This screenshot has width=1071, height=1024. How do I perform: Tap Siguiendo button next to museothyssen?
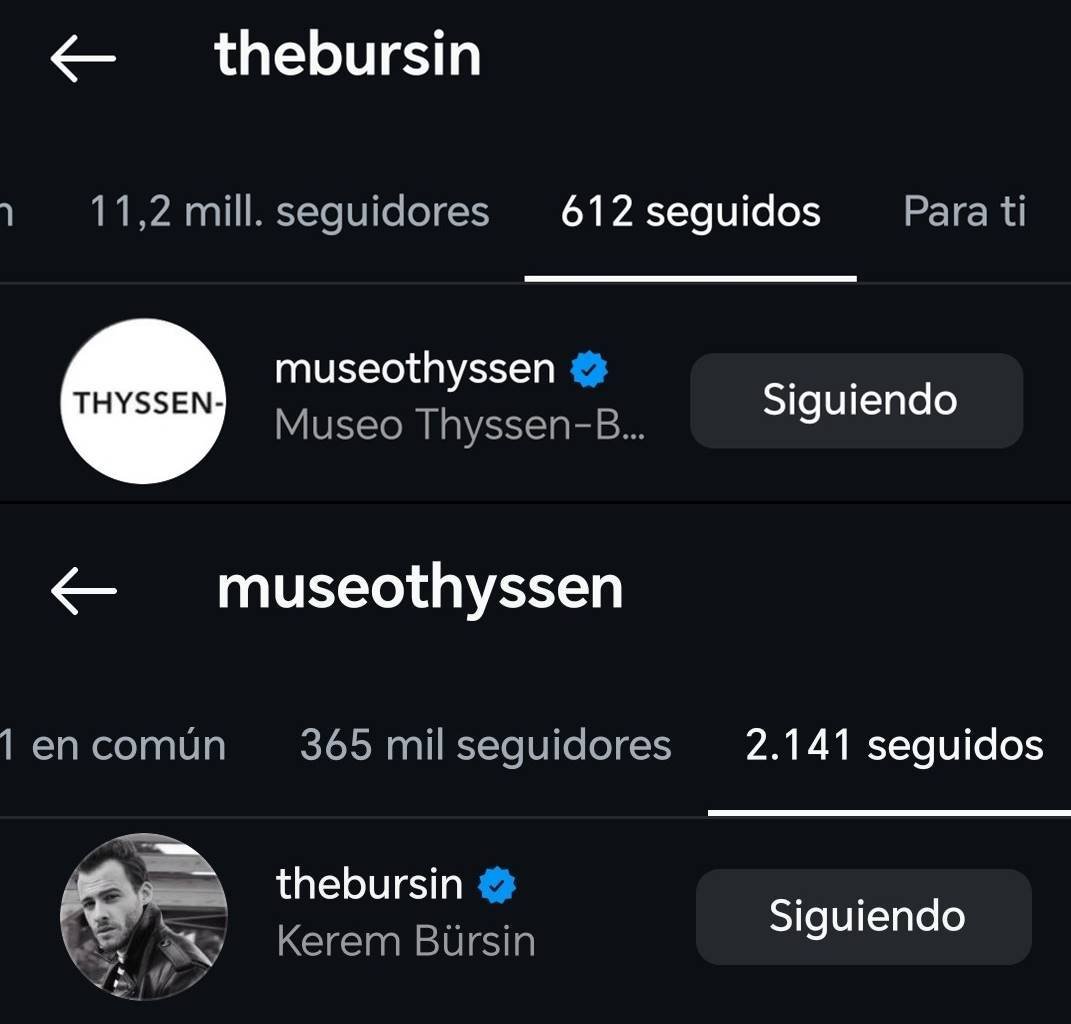point(857,401)
